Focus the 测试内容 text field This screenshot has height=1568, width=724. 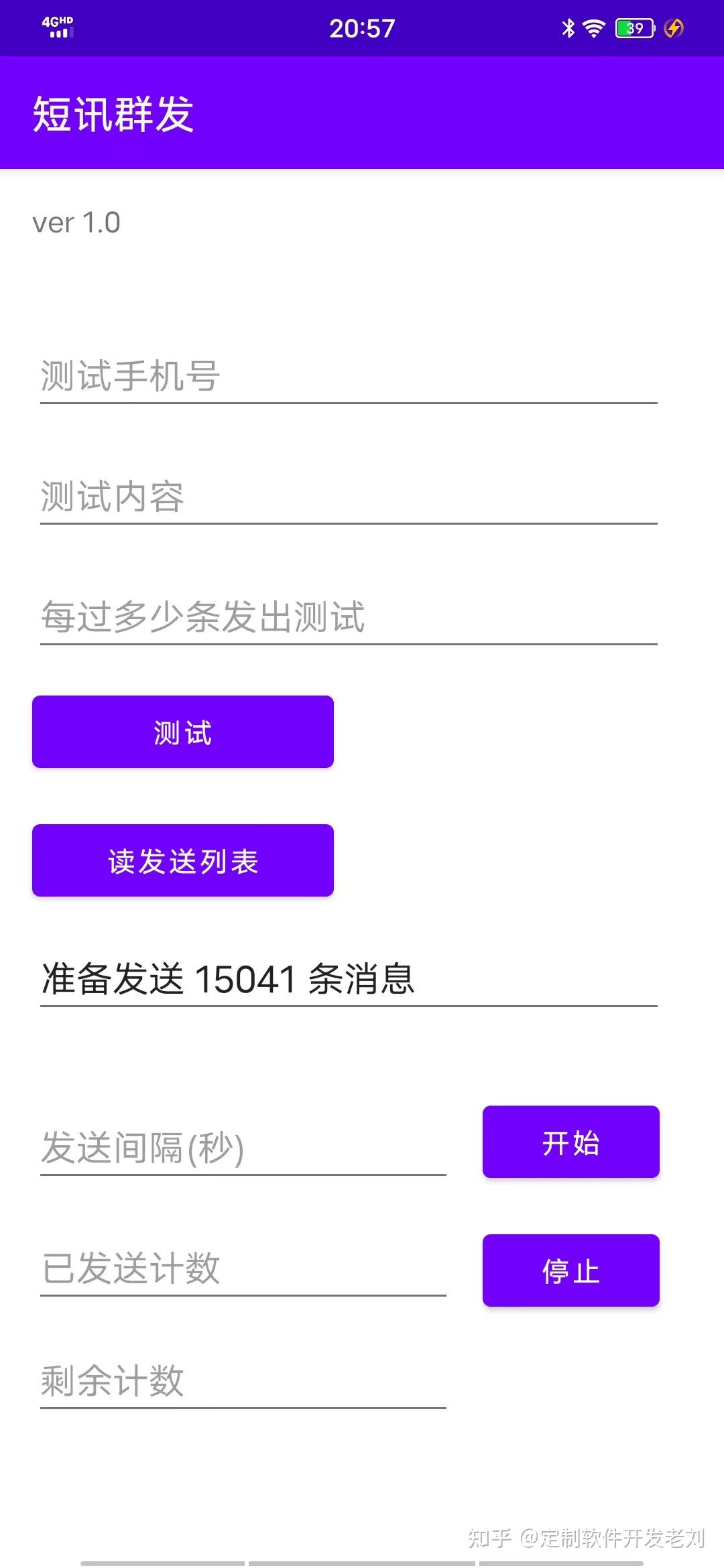349,497
